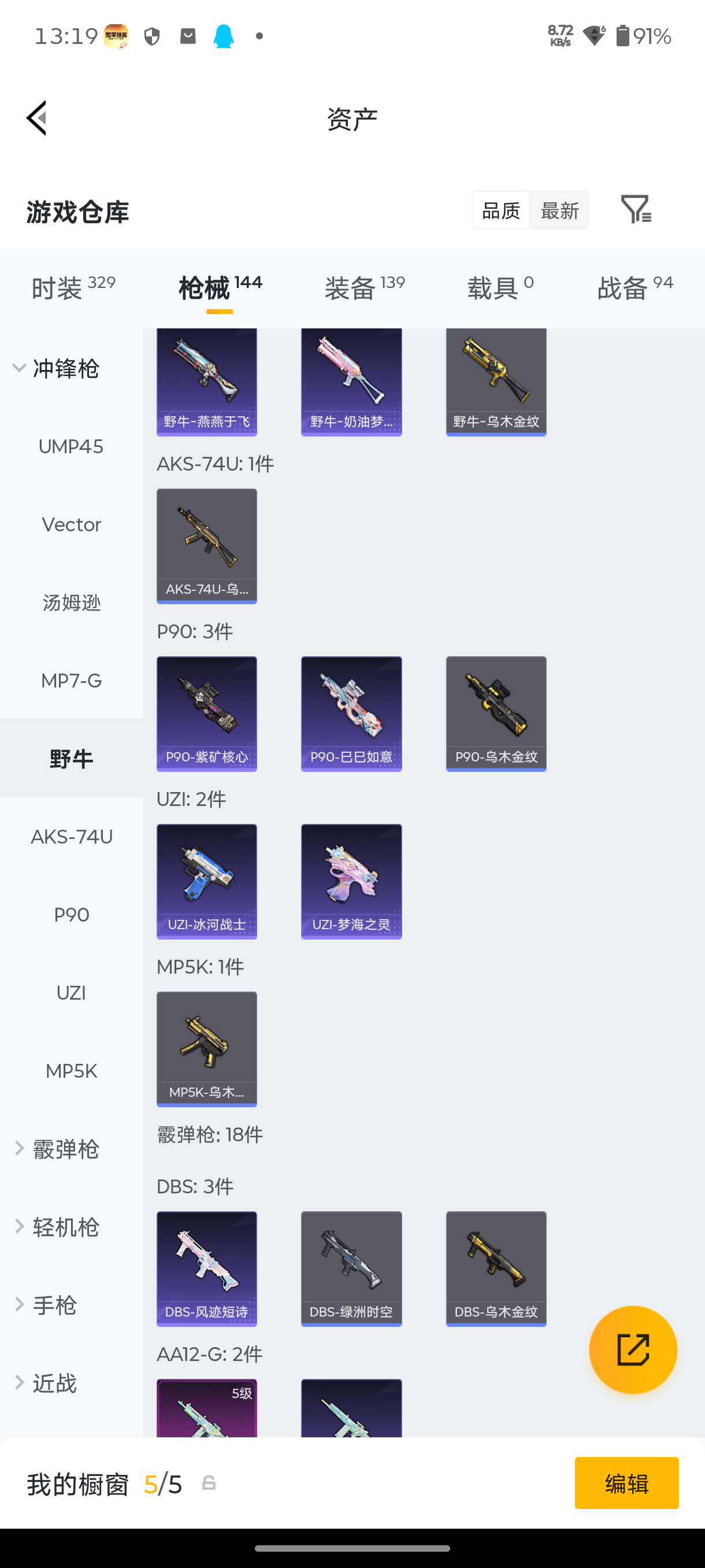Open the DBS-风迹短诗 skin

pos(206,1268)
